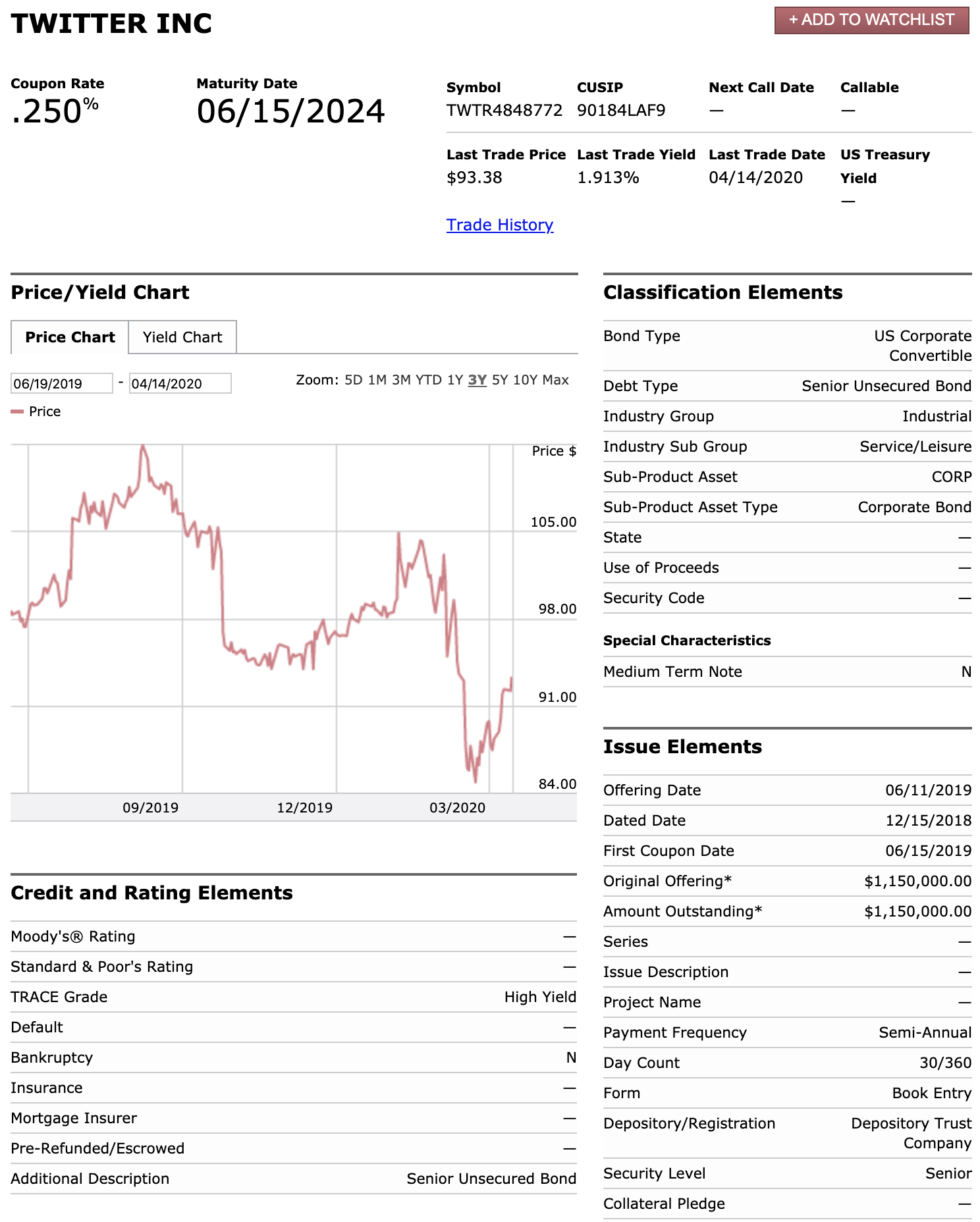Open the Trade History link

499,225
